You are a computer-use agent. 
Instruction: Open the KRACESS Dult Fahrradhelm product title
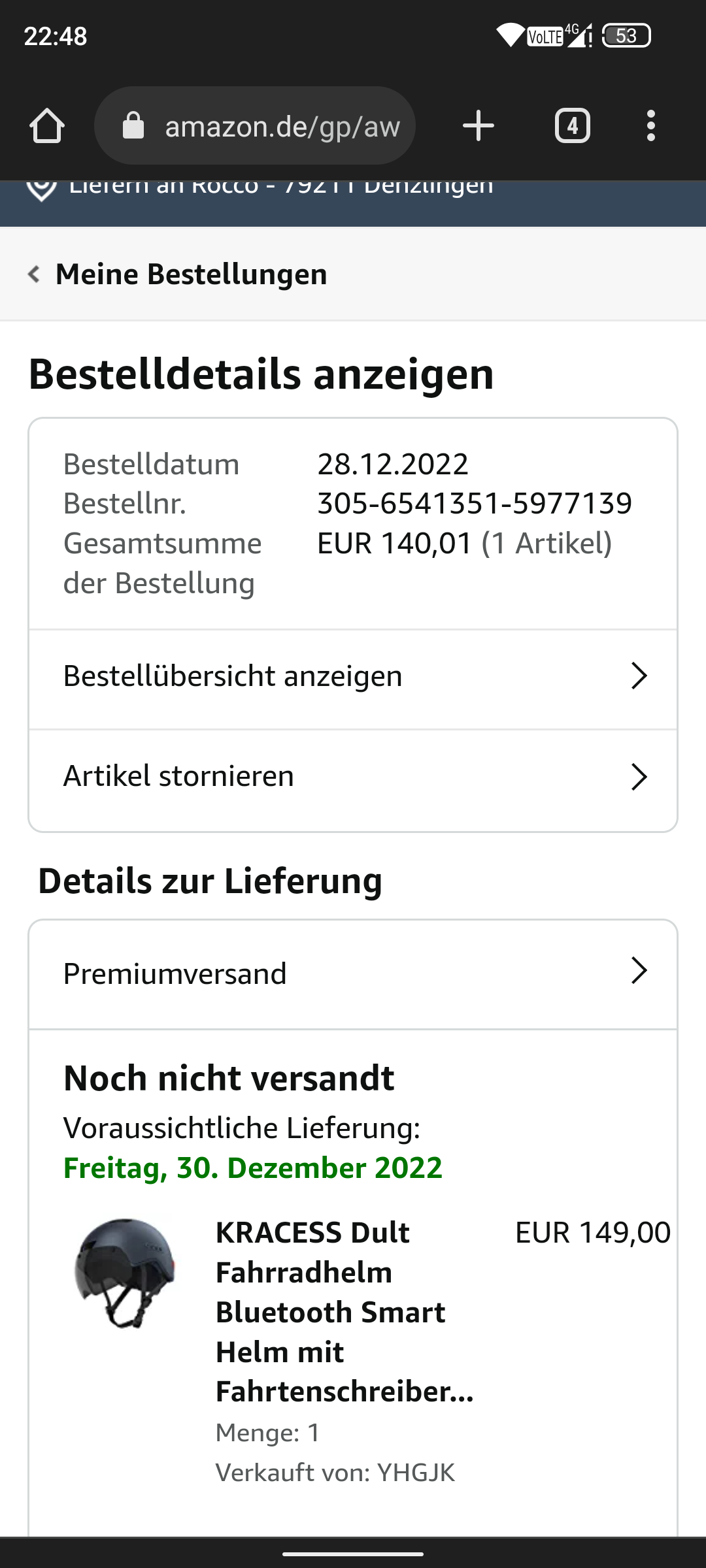[x=344, y=1312]
